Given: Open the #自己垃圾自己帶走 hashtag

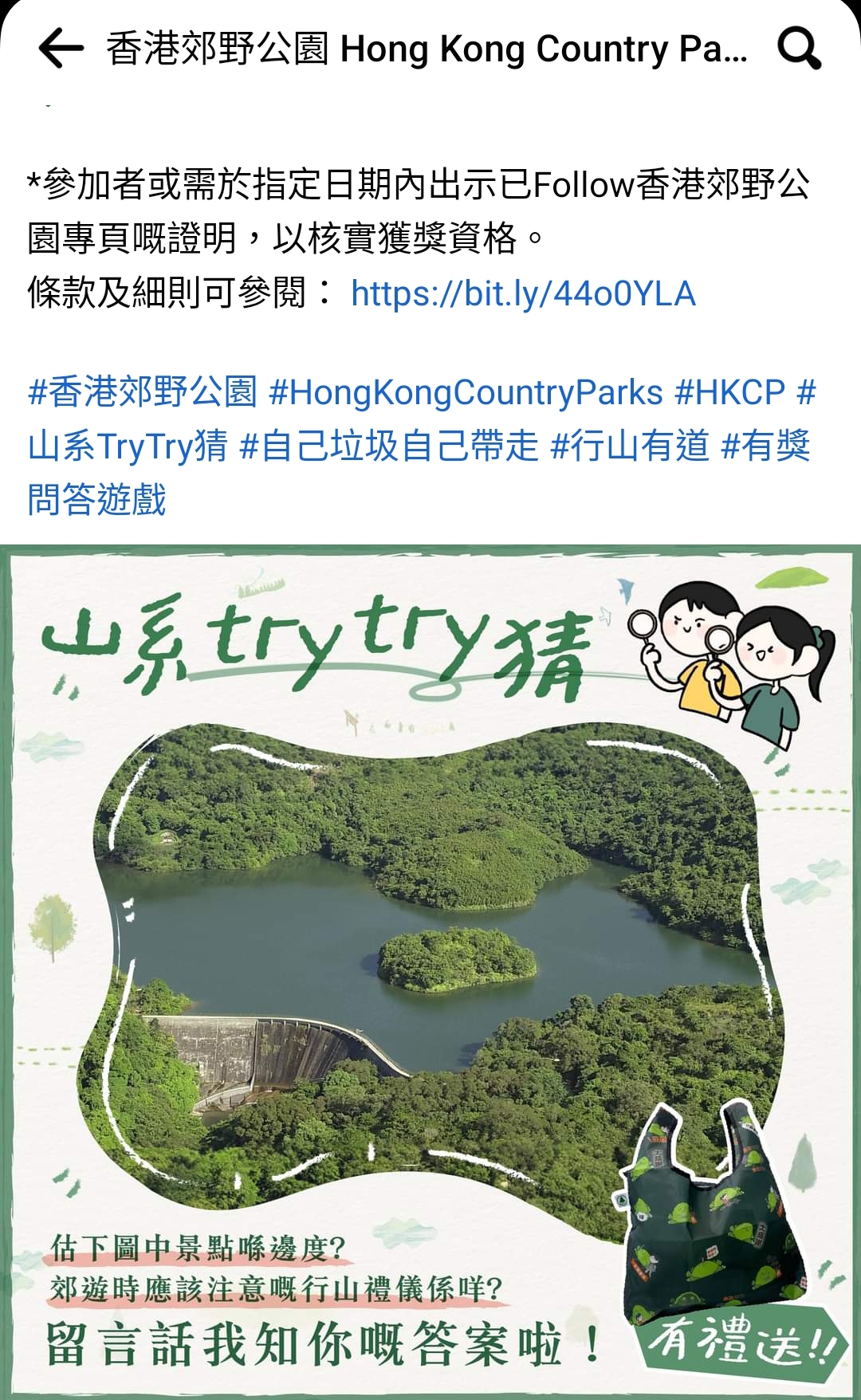Looking at the screenshot, I should [x=389, y=446].
